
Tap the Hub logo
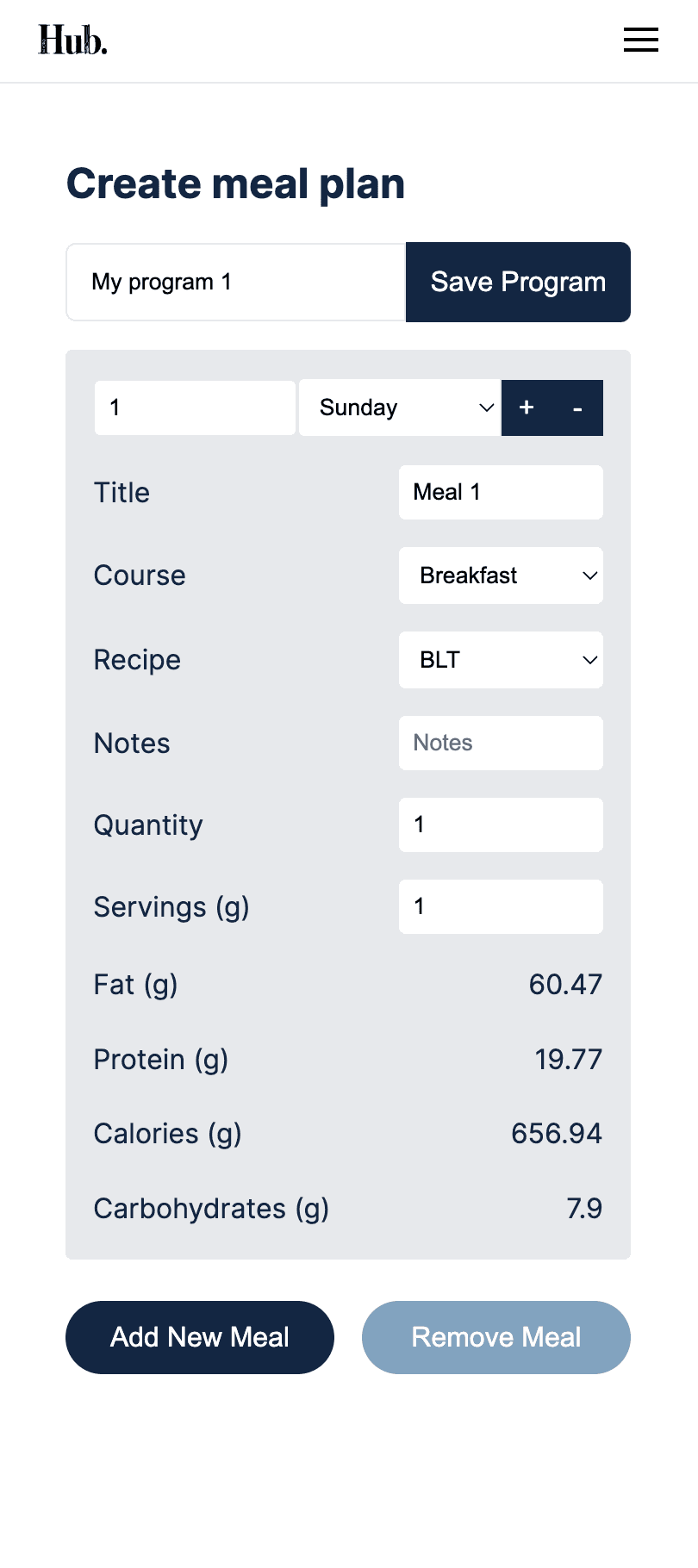coord(73,40)
